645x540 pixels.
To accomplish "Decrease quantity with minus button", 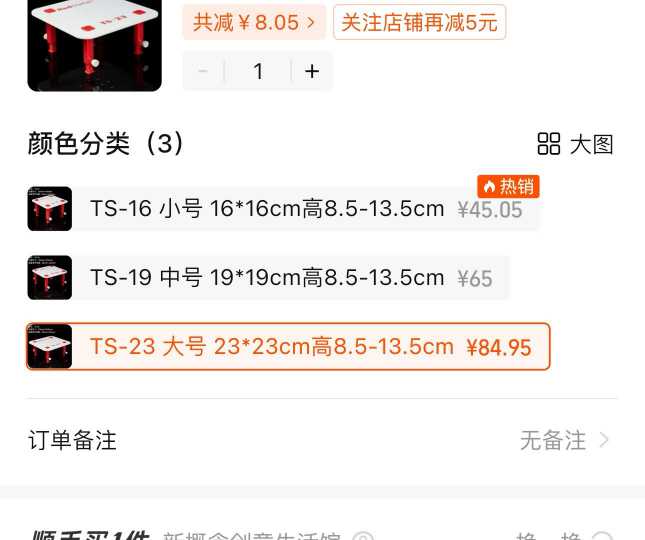I will coord(203,71).
